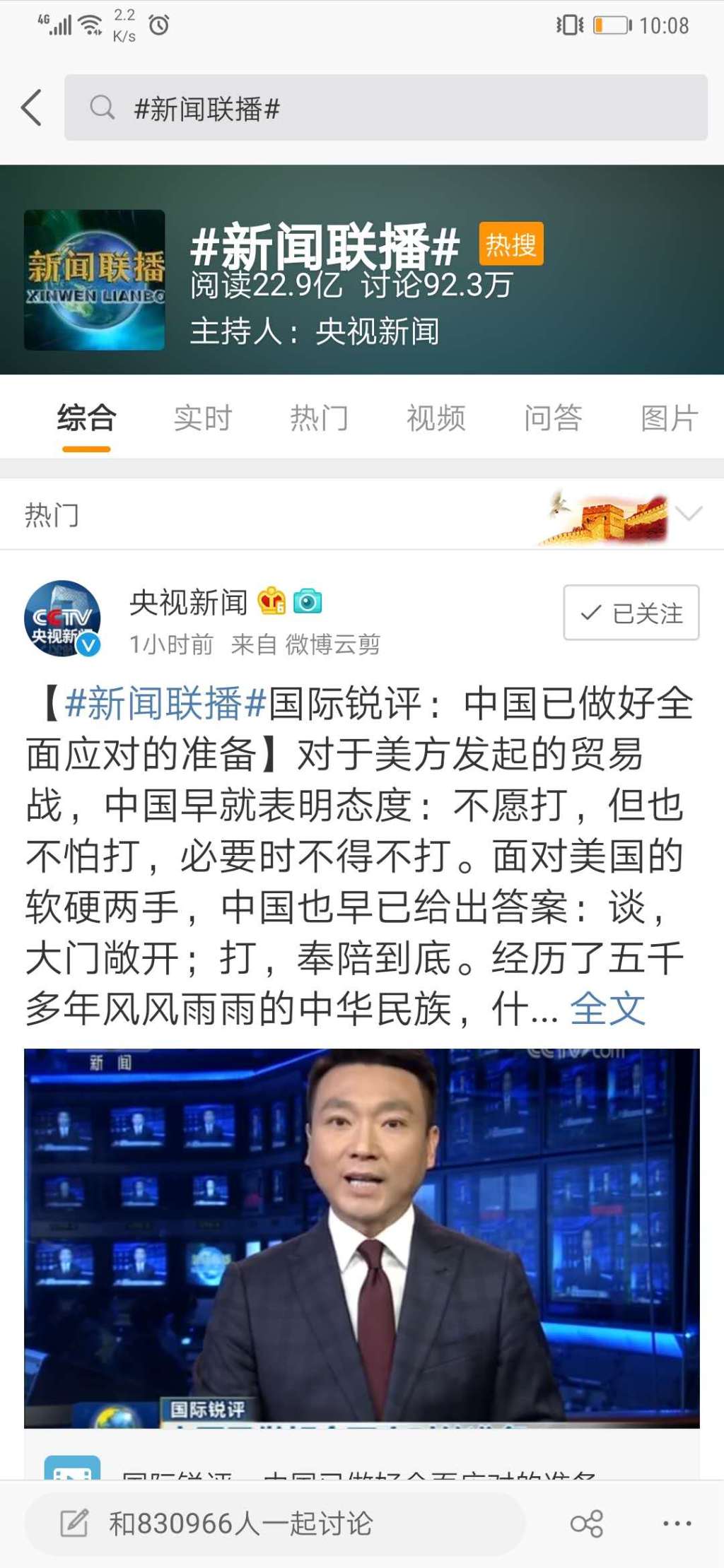Expand the post with 全文 link
Screen dimensions: 724x1568
[607, 1008]
